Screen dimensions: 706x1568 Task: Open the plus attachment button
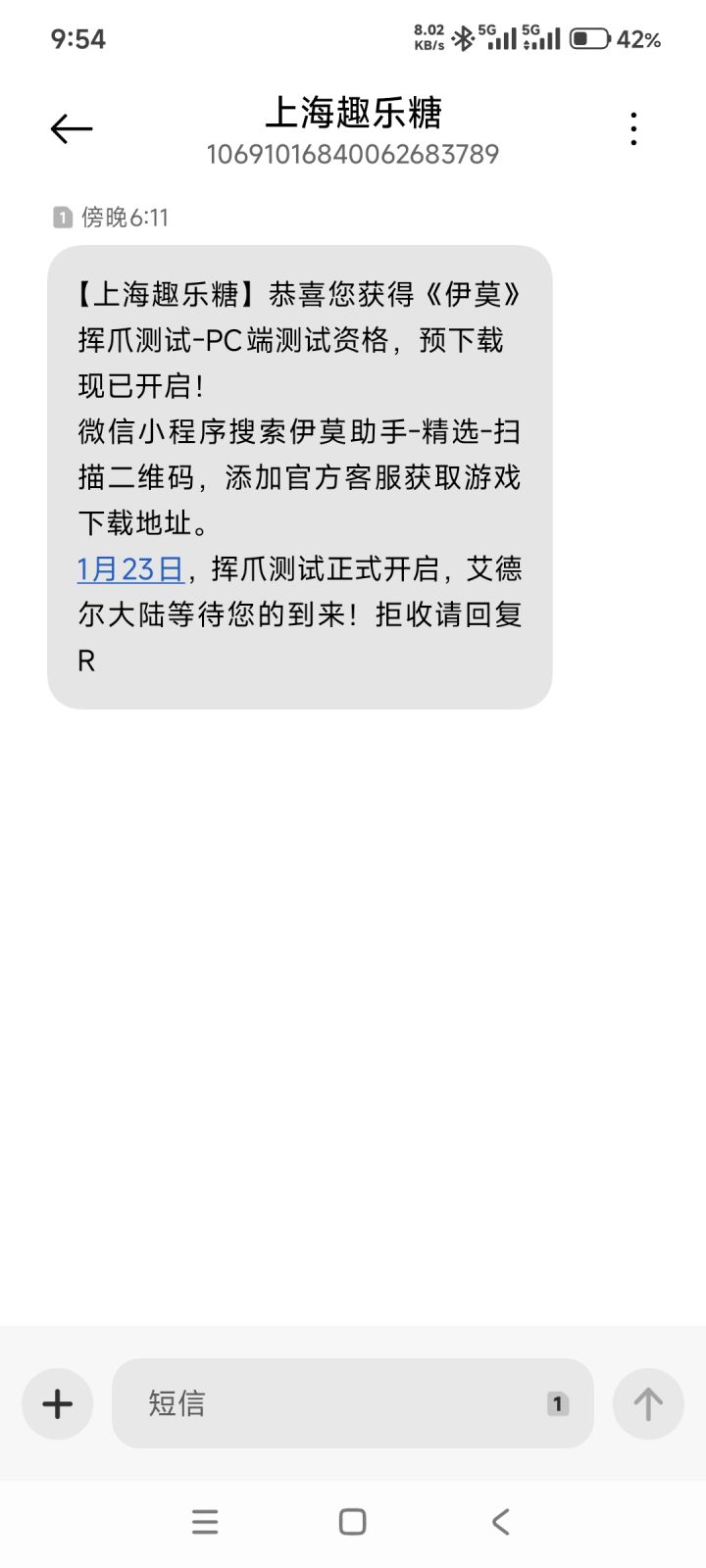[58, 1403]
